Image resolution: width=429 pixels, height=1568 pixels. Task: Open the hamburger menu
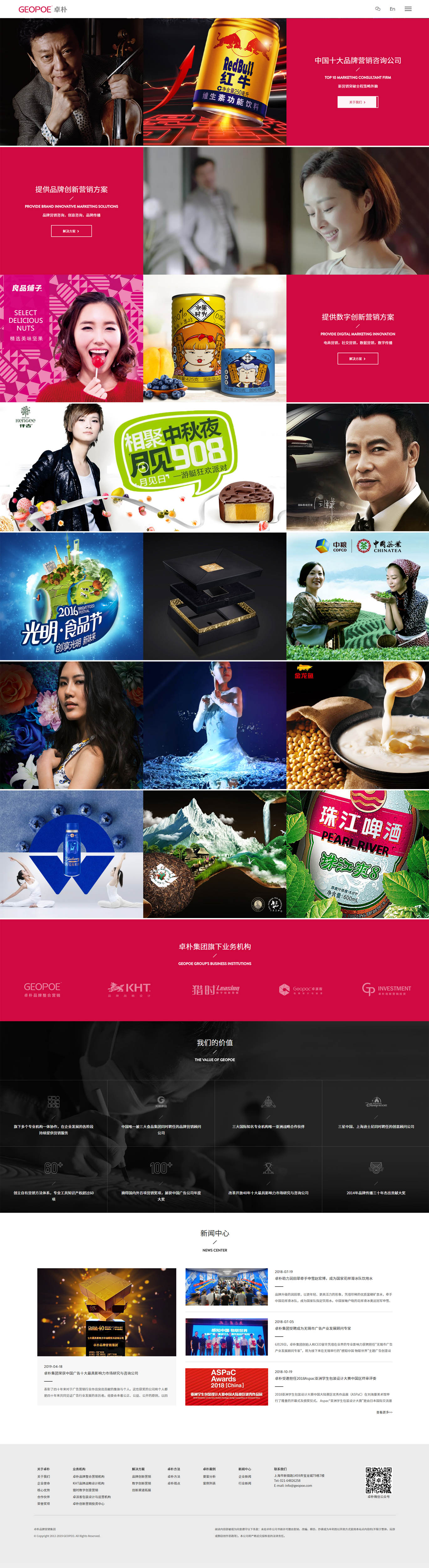pos(408,9)
